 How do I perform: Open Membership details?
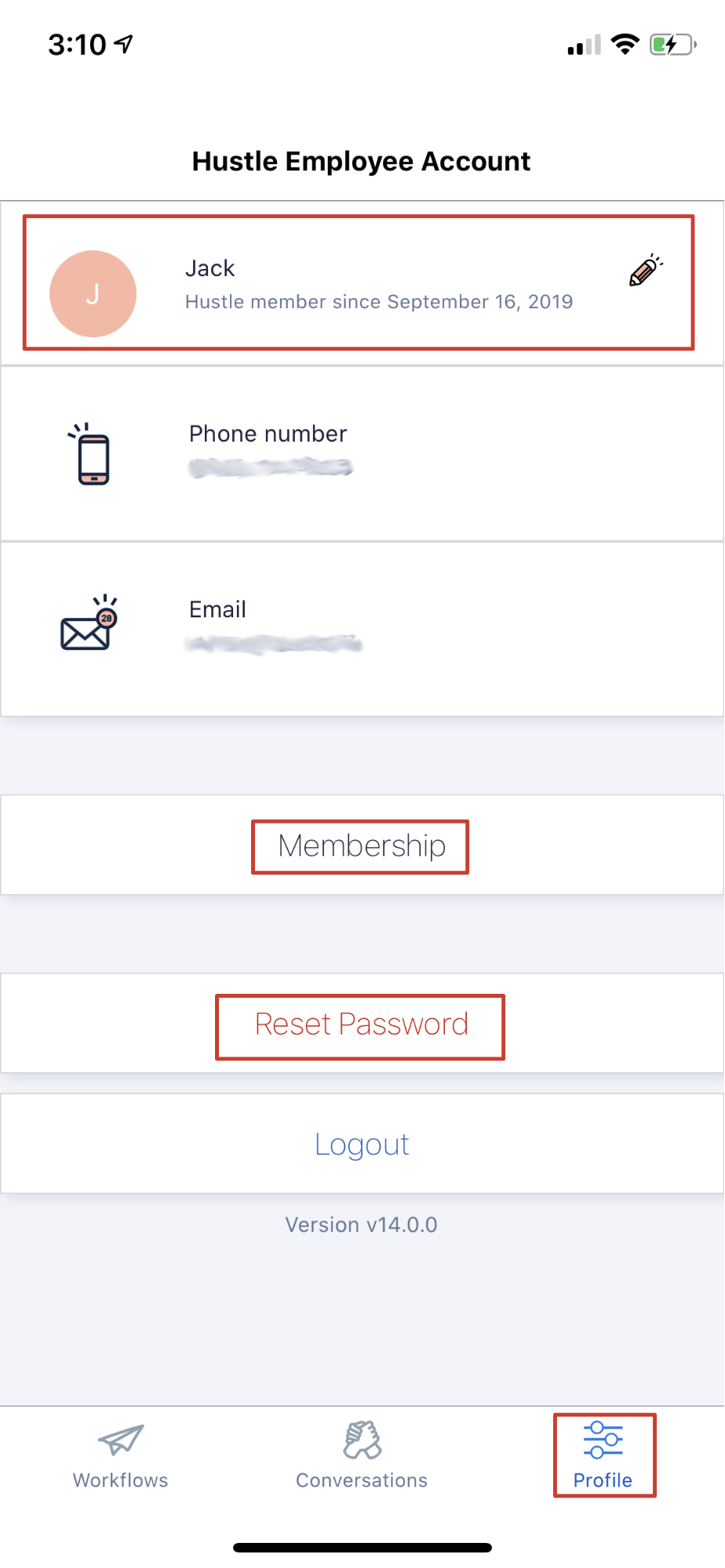(362, 845)
